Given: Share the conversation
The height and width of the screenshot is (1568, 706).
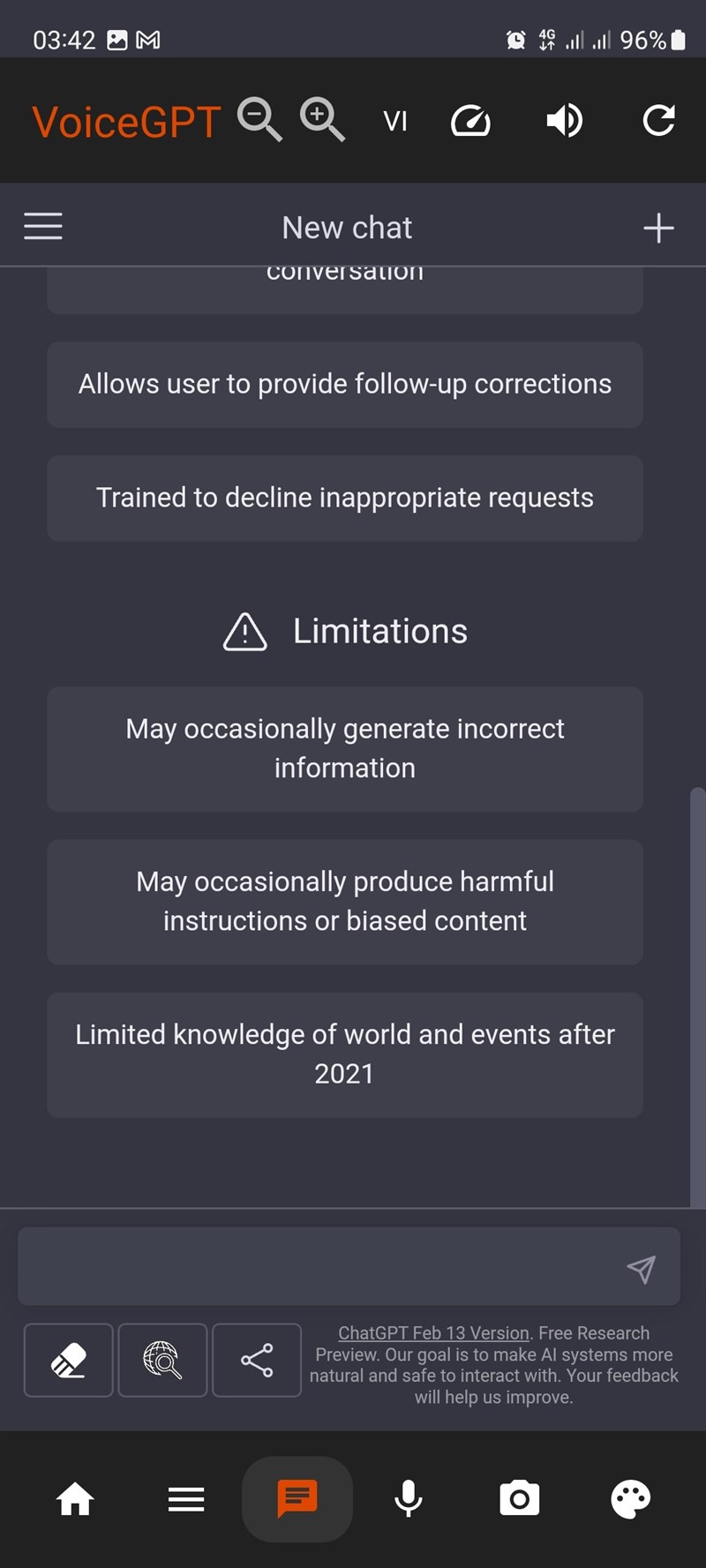Looking at the screenshot, I should [257, 1360].
